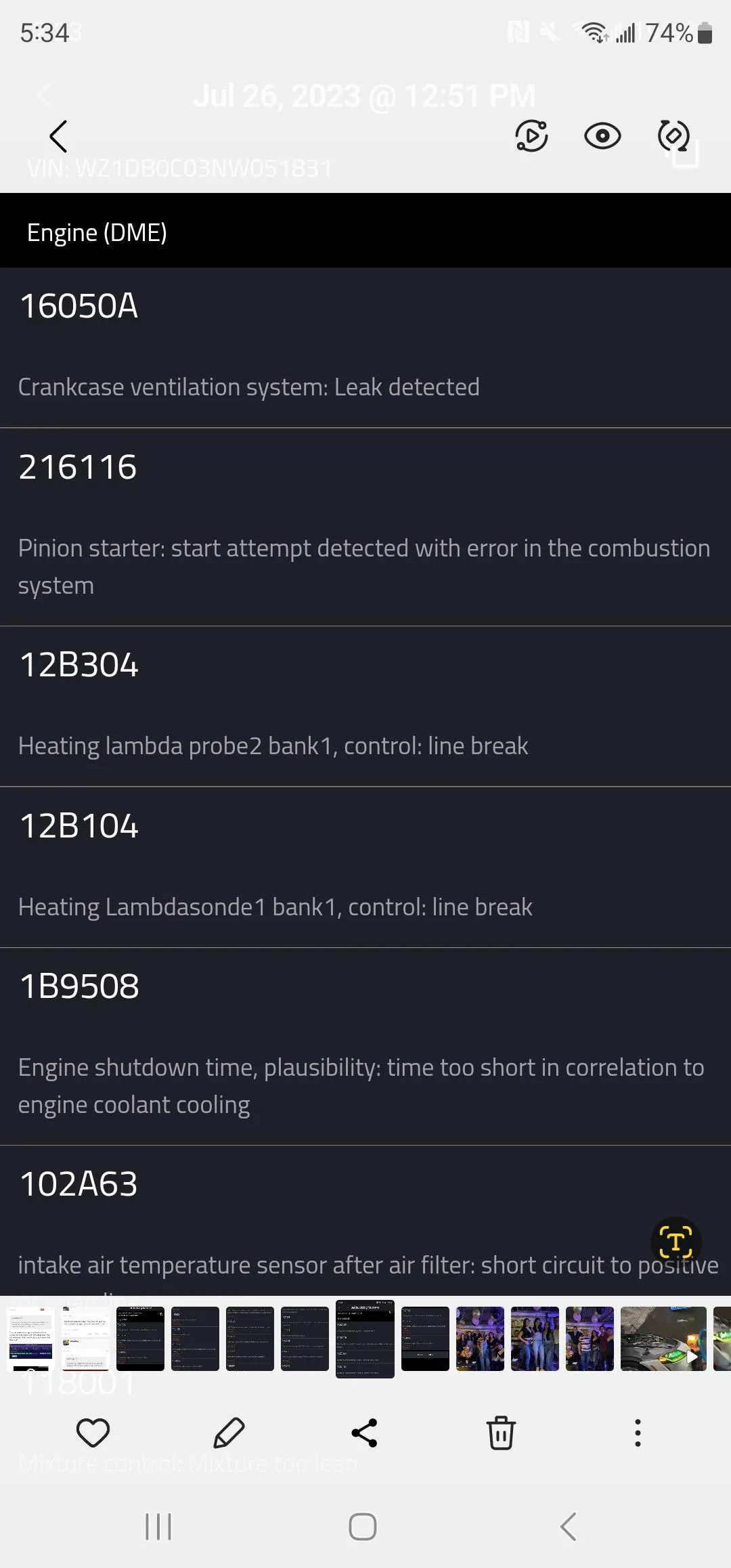Open the video thumbnail in the filmstrip

tap(663, 1338)
